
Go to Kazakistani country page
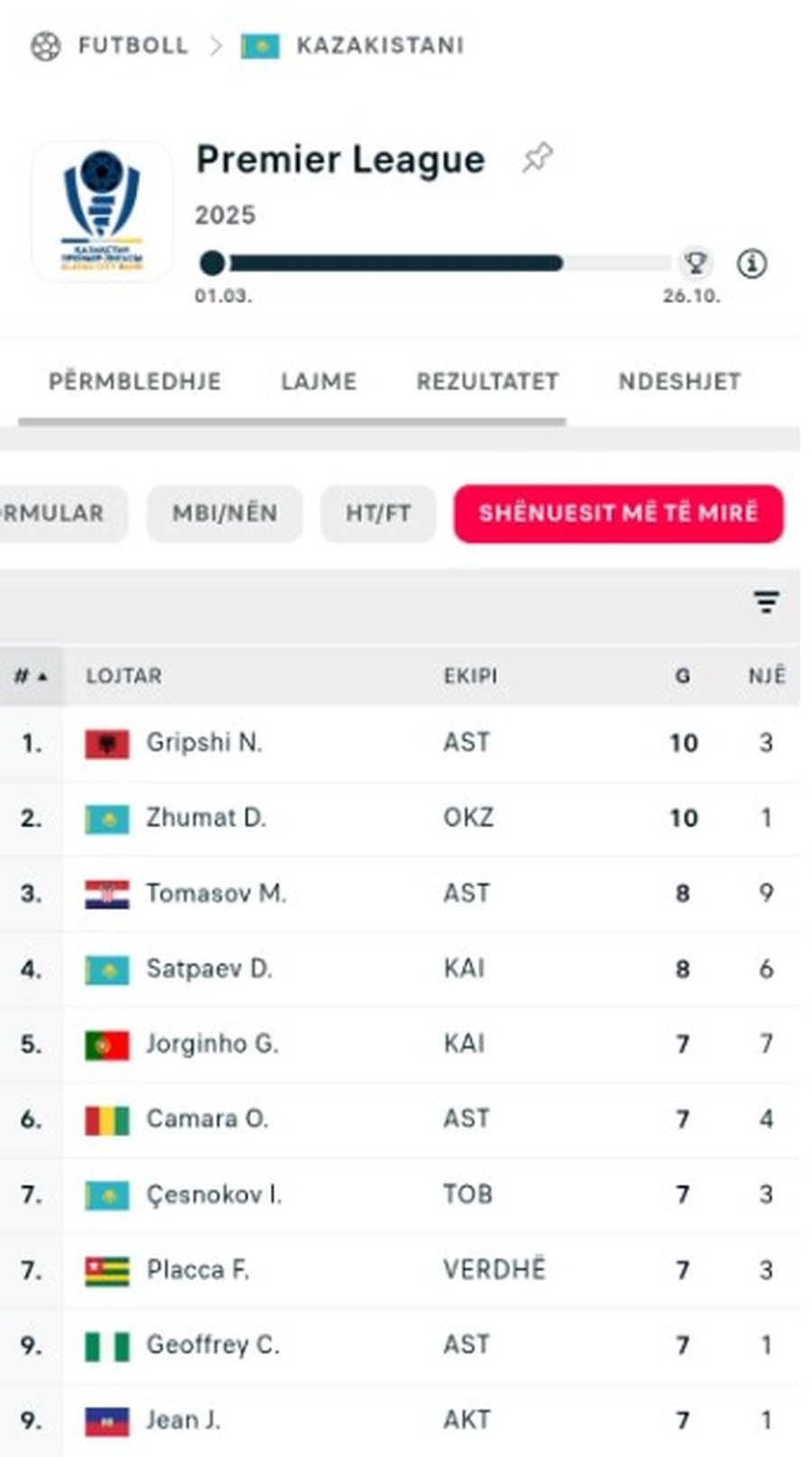point(379,45)
